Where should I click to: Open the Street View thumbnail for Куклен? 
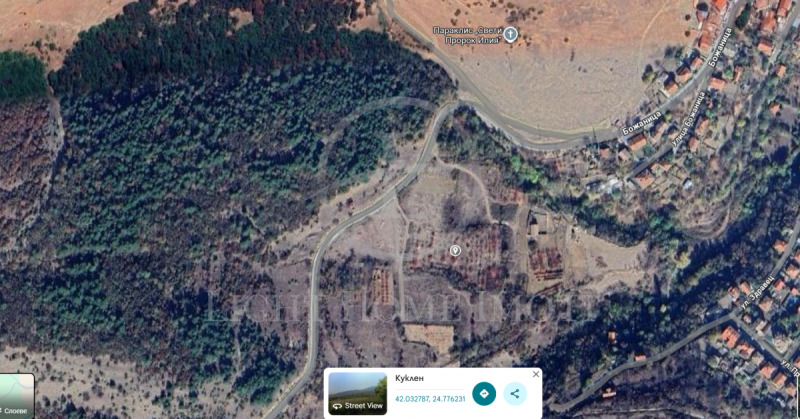[x=357, y=393]
